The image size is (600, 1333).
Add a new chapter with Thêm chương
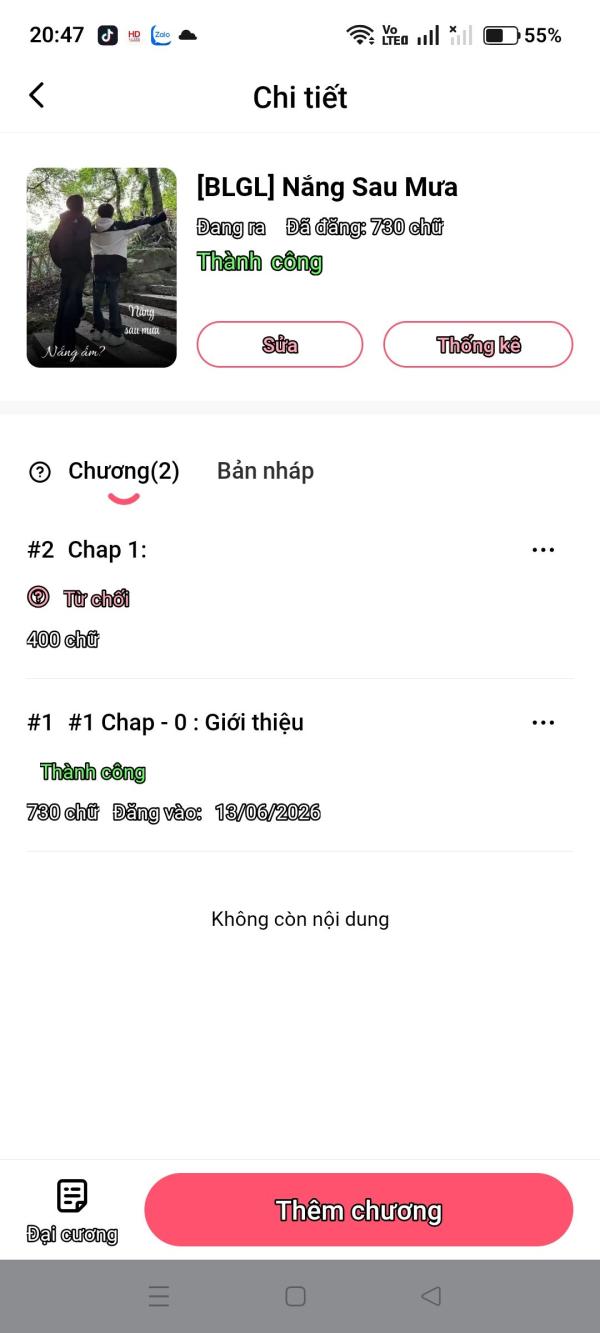click(359, 1210)
